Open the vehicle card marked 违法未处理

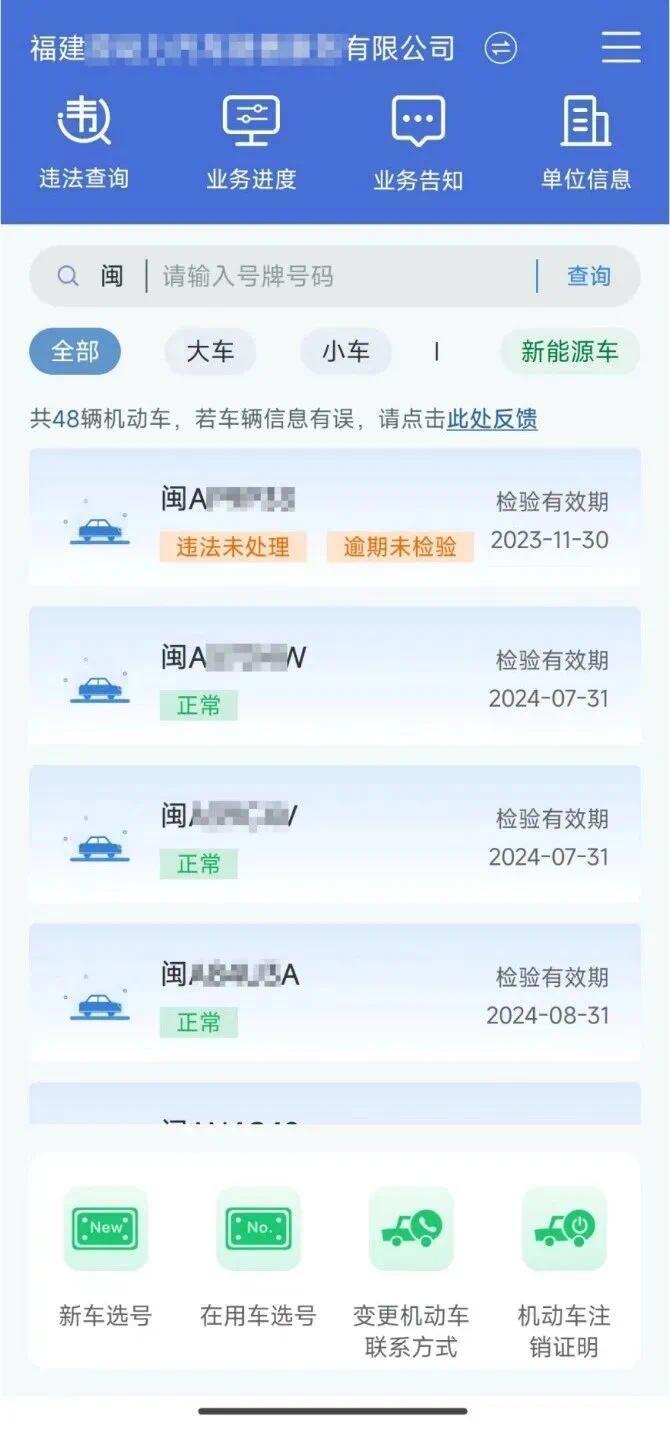pyautogui.click(x=335, y=517)
